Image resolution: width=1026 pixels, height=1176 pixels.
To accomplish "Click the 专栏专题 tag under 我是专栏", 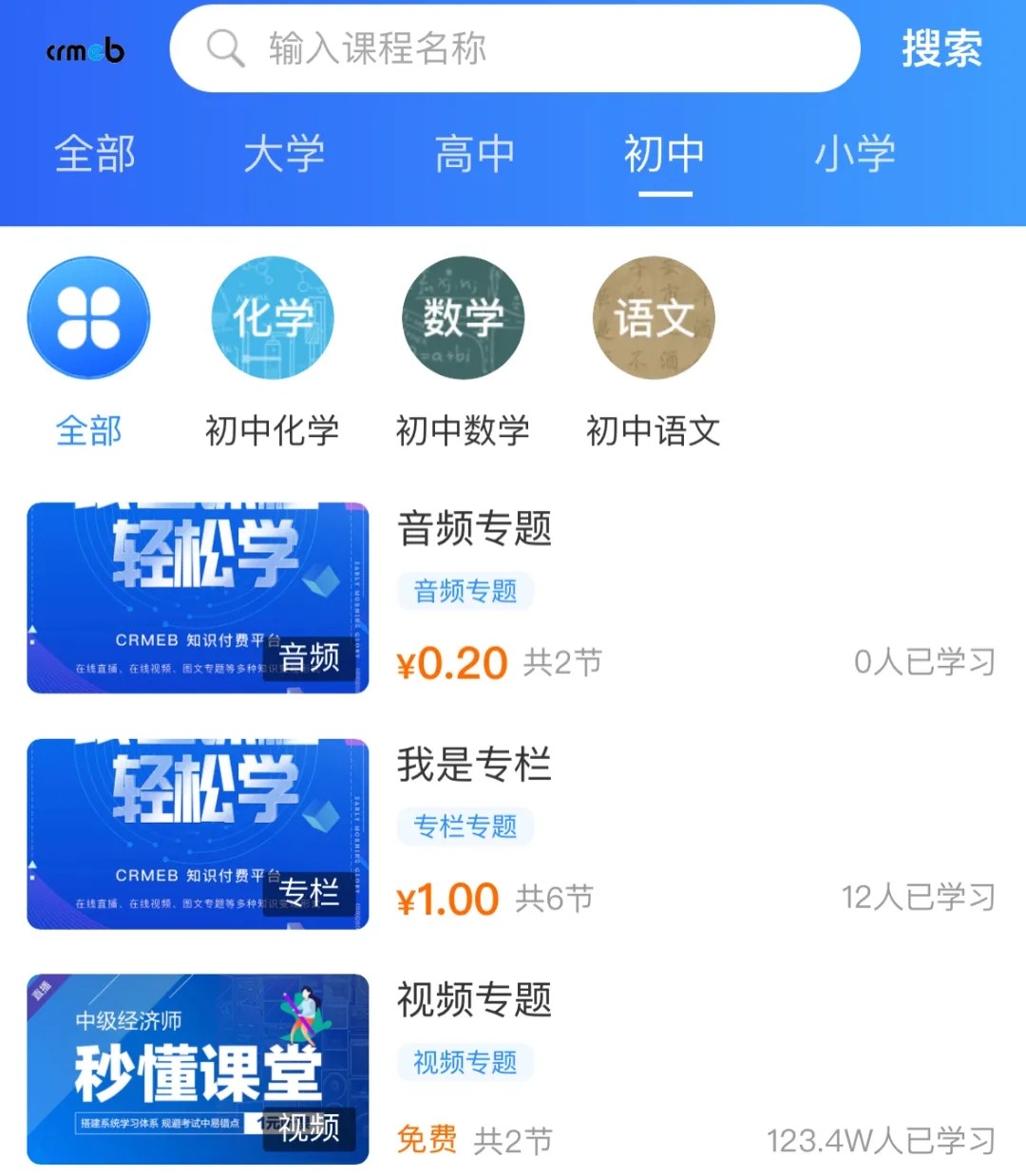I will [x=465, y=826].
